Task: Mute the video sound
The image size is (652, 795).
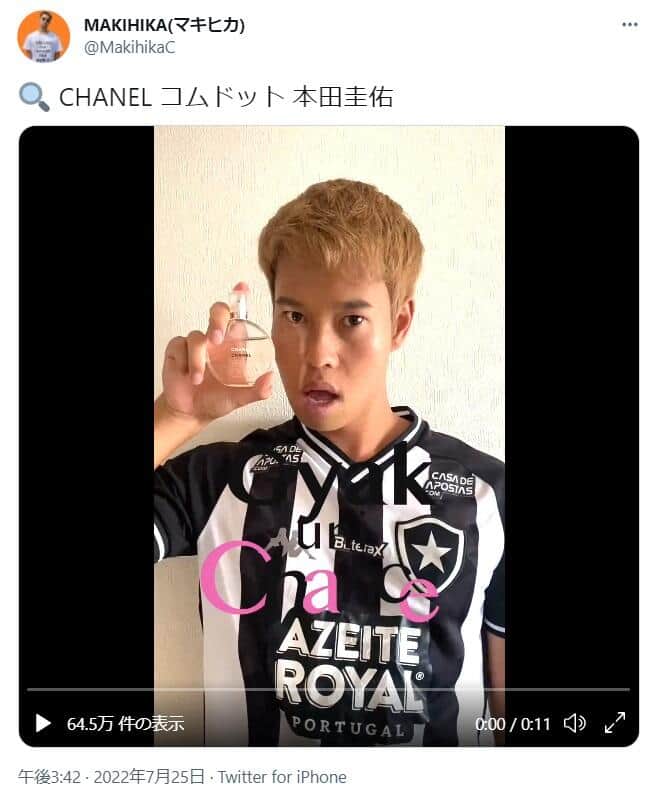Action: pyautogui.click(x=575, y=723)
